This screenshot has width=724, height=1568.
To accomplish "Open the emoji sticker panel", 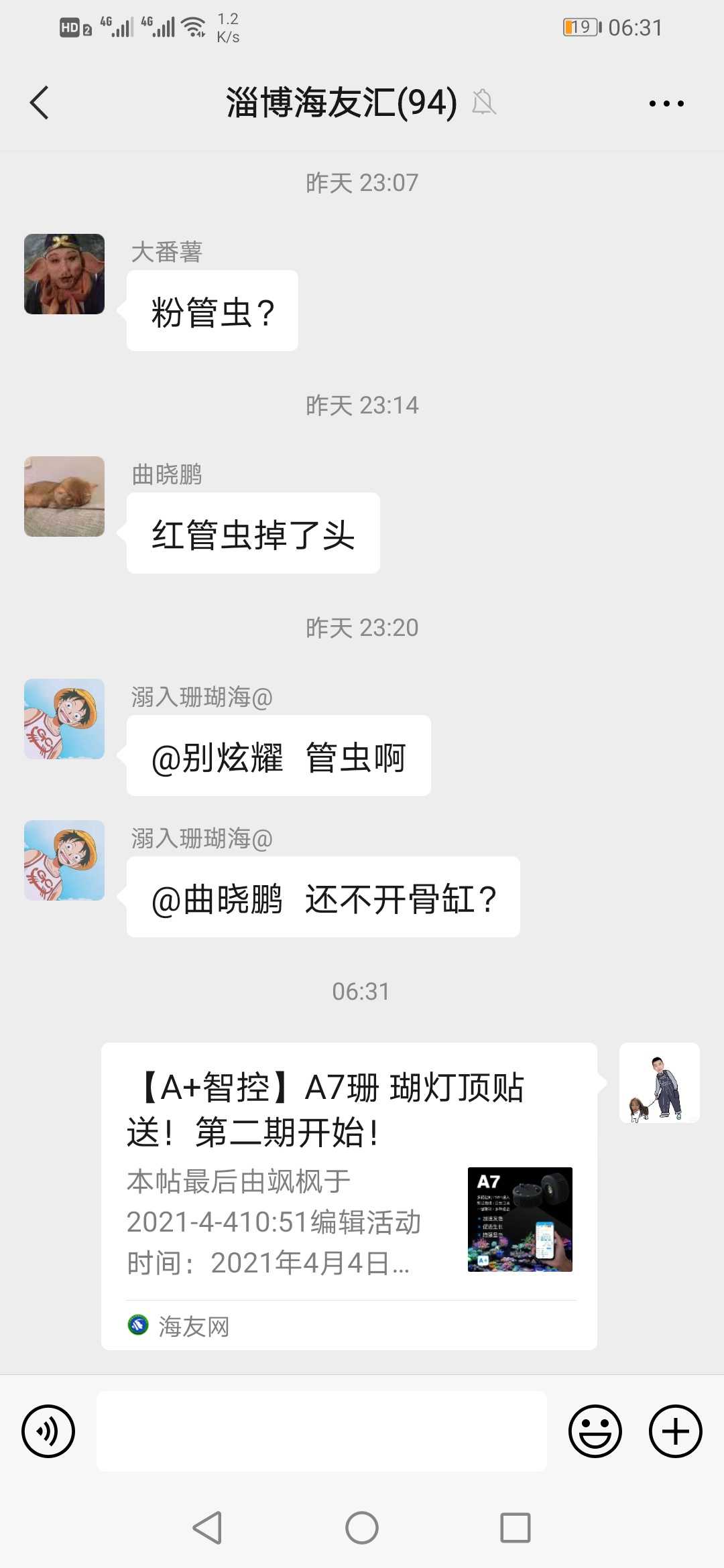I will pos(595,1431).
